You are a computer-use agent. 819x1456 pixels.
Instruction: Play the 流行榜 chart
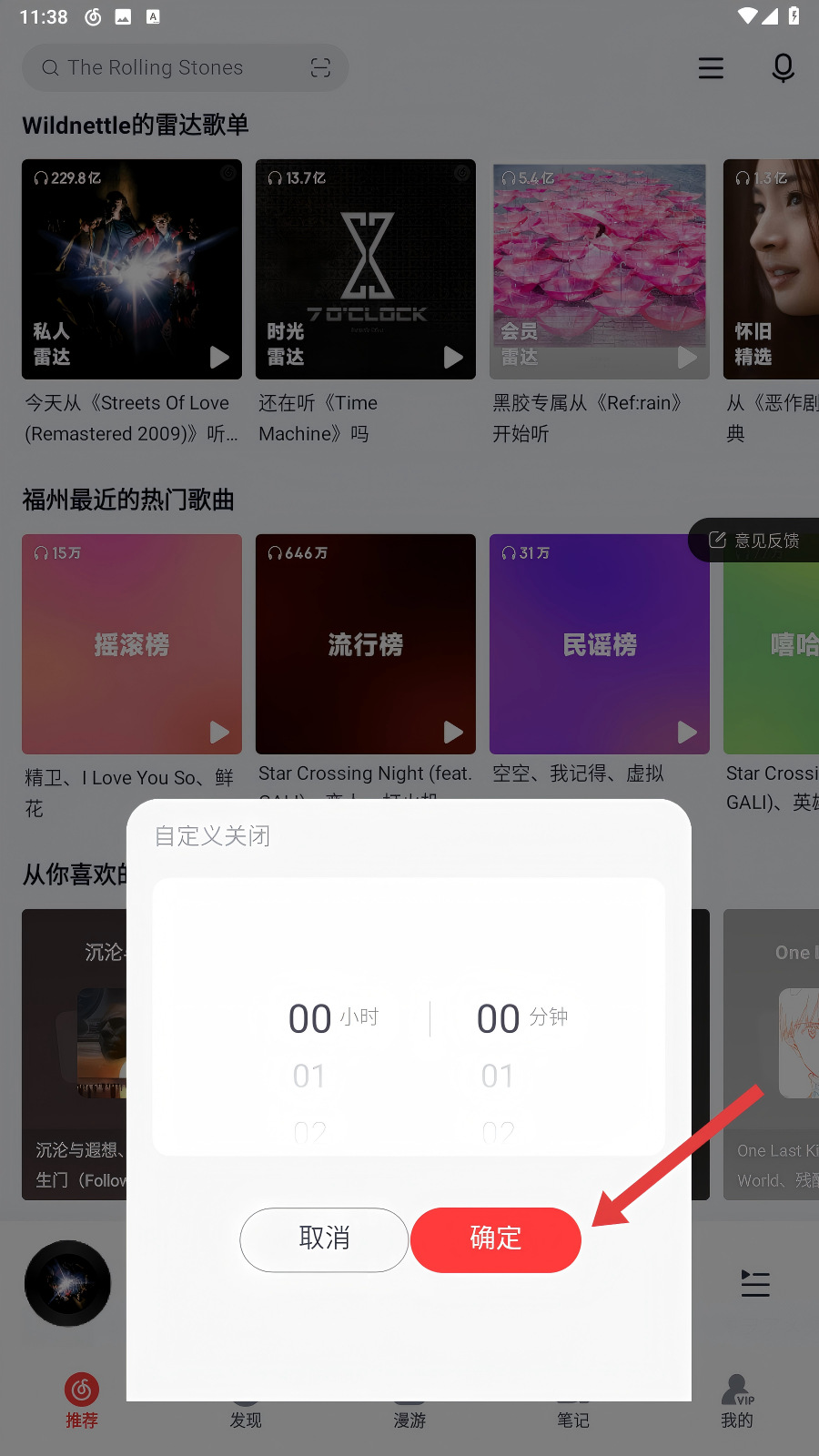click(x=453, y=732)
